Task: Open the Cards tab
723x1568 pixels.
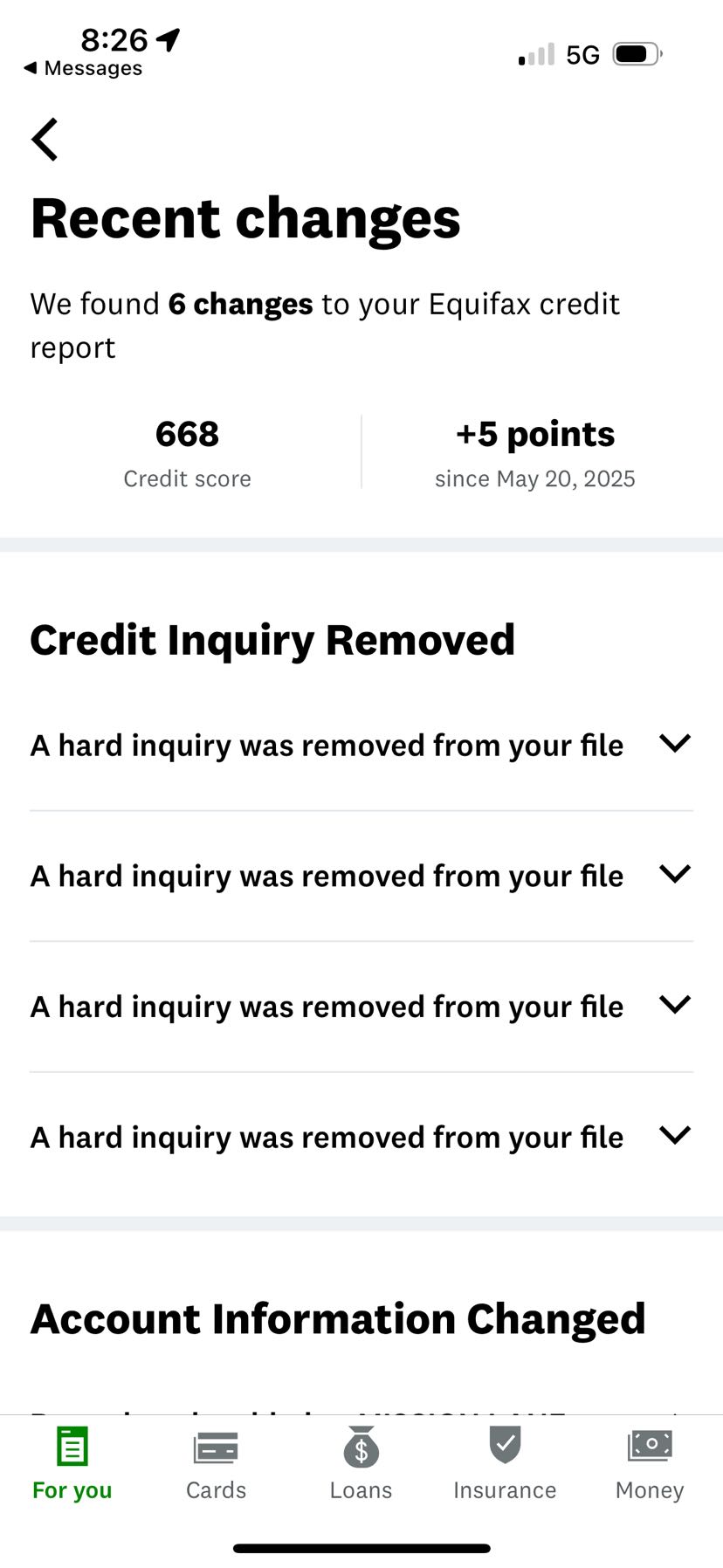Action: (x=216, y=1464)
